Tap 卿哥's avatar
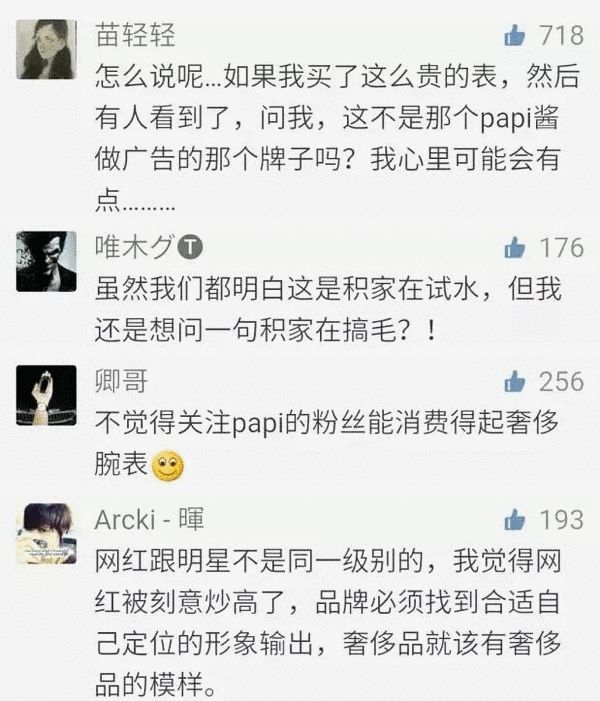The width and height of the screenshot is (600, 701). pos(48,397)
